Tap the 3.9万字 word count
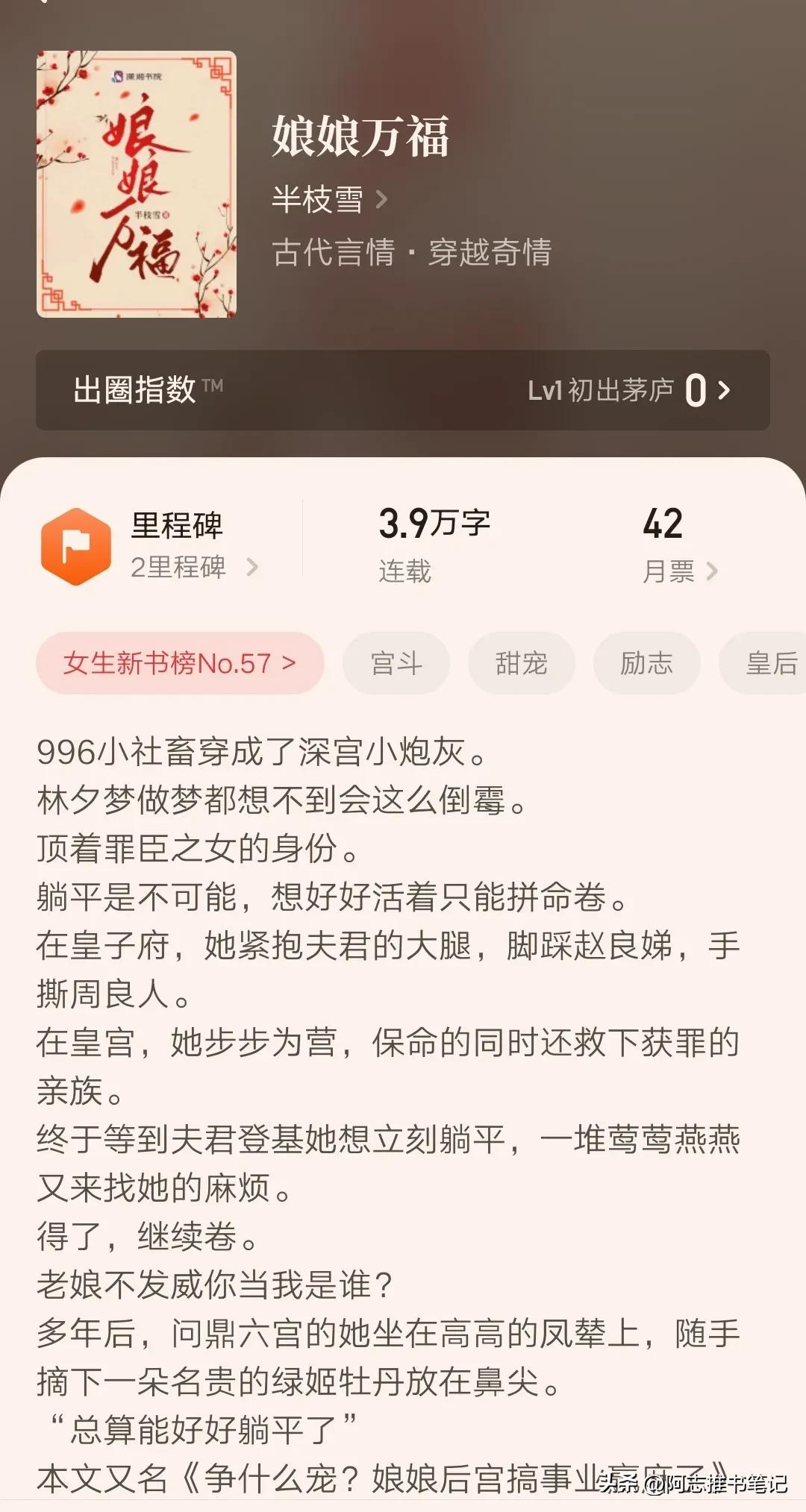This screenshot has height=1512, width=806. tap(437, 524)
